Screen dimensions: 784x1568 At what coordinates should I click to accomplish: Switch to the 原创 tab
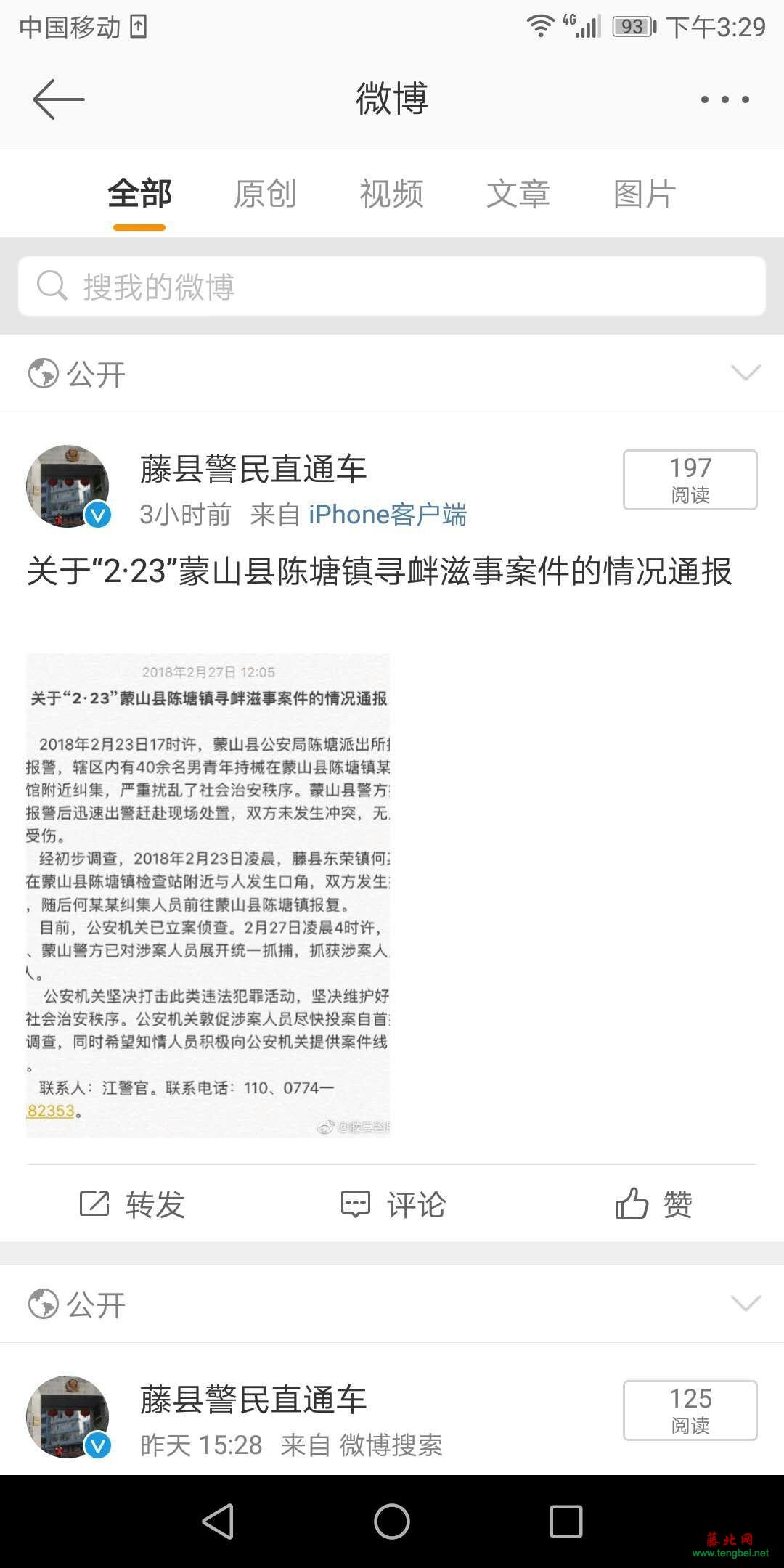pyautogui.click(x=265, y=195)
